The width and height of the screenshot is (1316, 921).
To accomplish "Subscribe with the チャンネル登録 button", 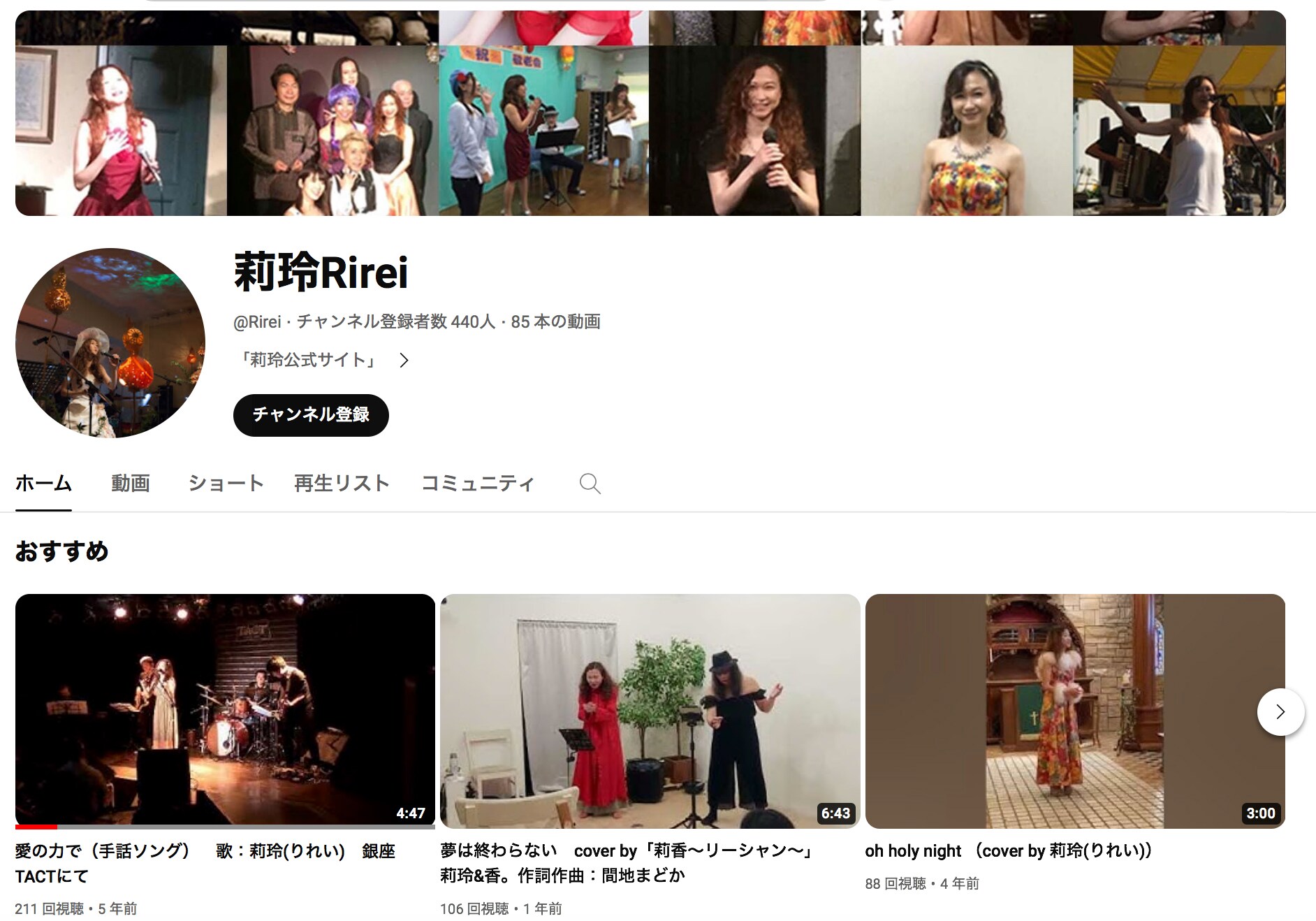I will pos(311,415).
